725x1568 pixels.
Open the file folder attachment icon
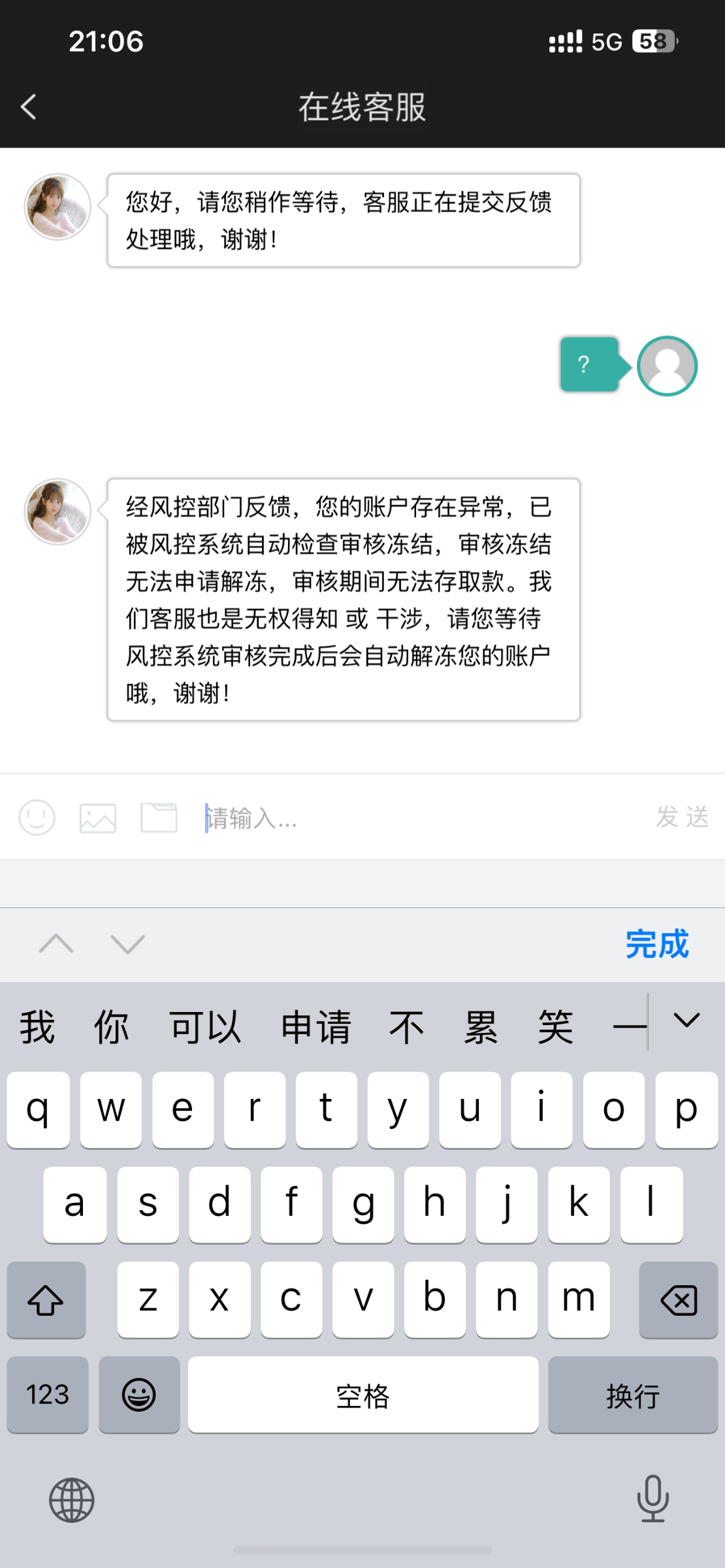[x=159, y=817]
